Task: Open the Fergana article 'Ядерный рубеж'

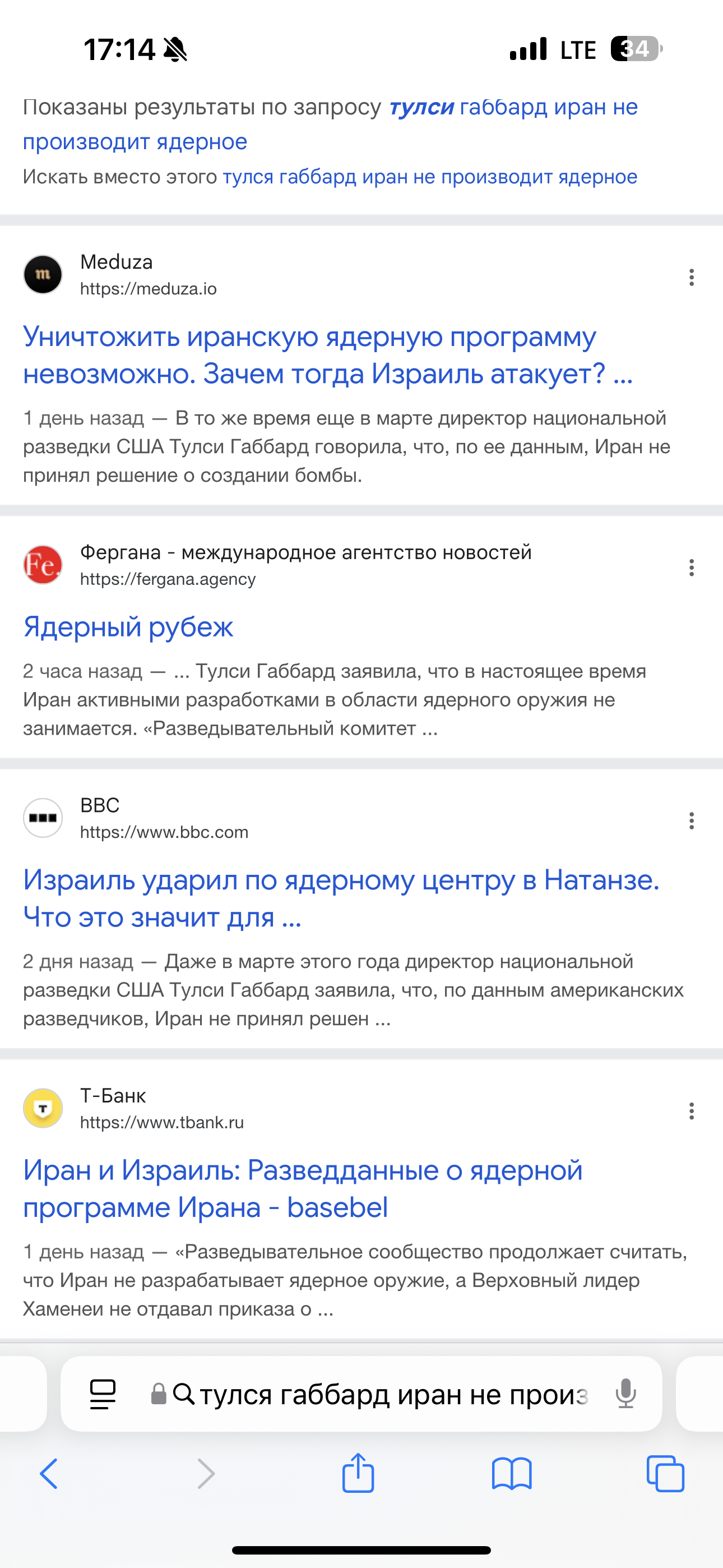Action: (x=128, y=627)
